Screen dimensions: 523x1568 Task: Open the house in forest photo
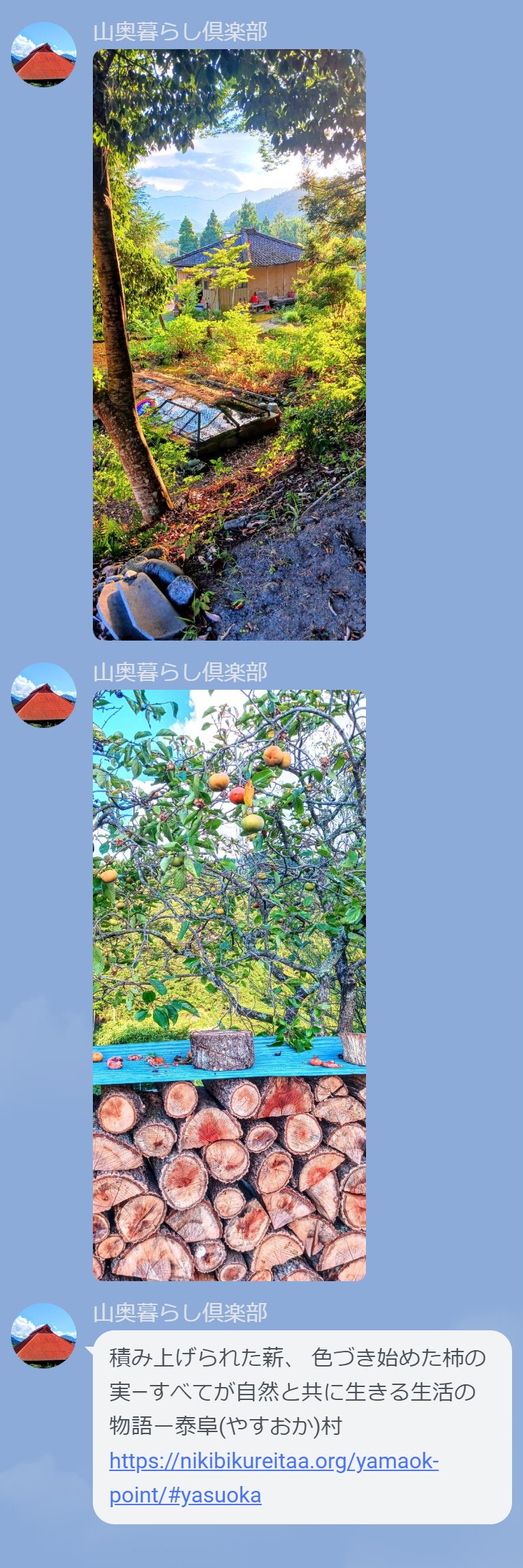pyautogui.click(x=229, y=344)
